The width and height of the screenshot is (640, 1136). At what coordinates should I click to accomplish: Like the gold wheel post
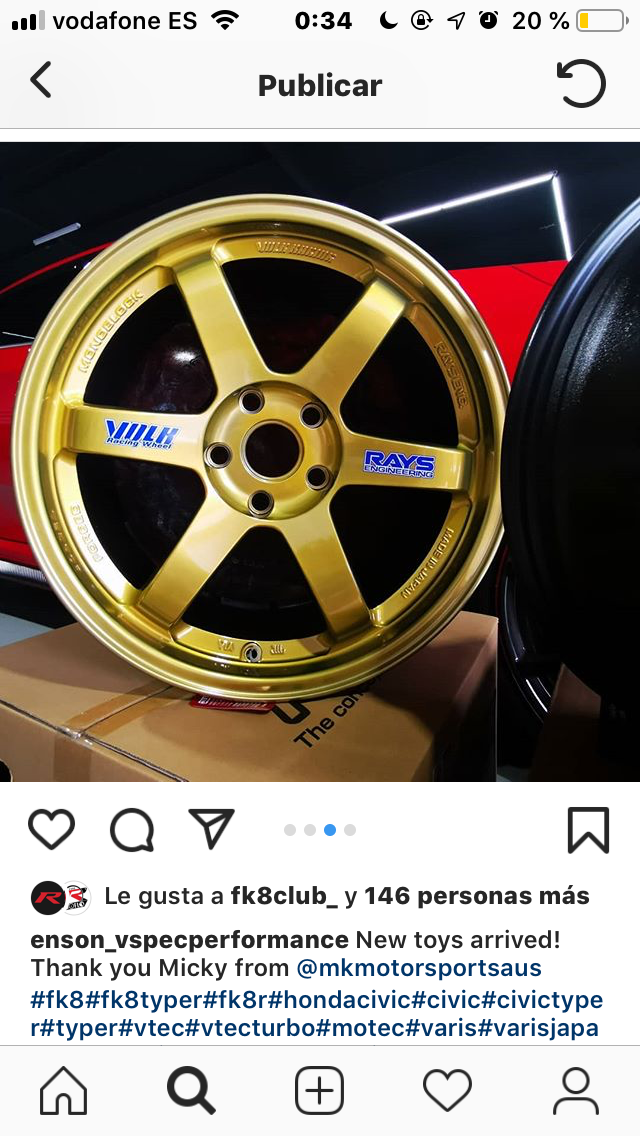[51, 830]
